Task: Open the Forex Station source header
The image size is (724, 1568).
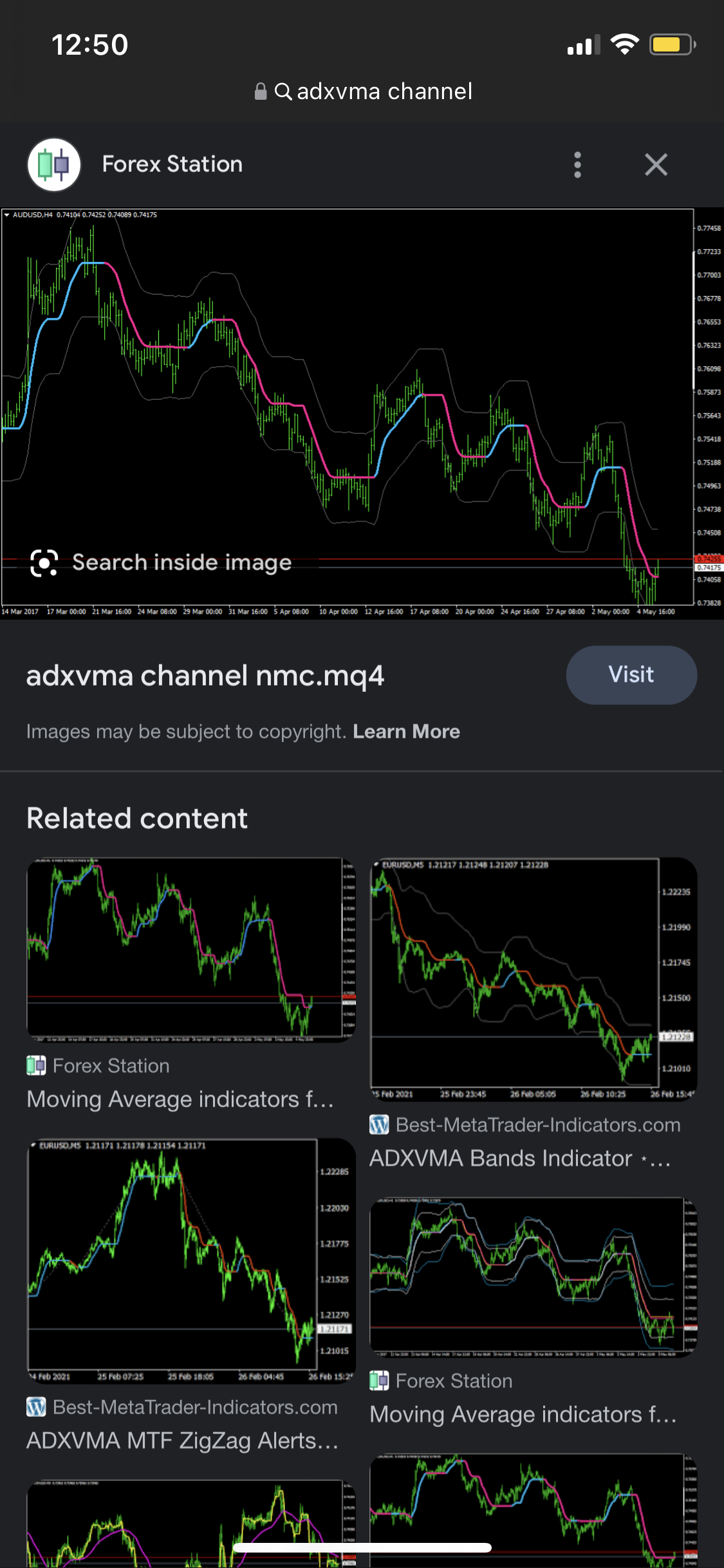Action: coord(171,165)
